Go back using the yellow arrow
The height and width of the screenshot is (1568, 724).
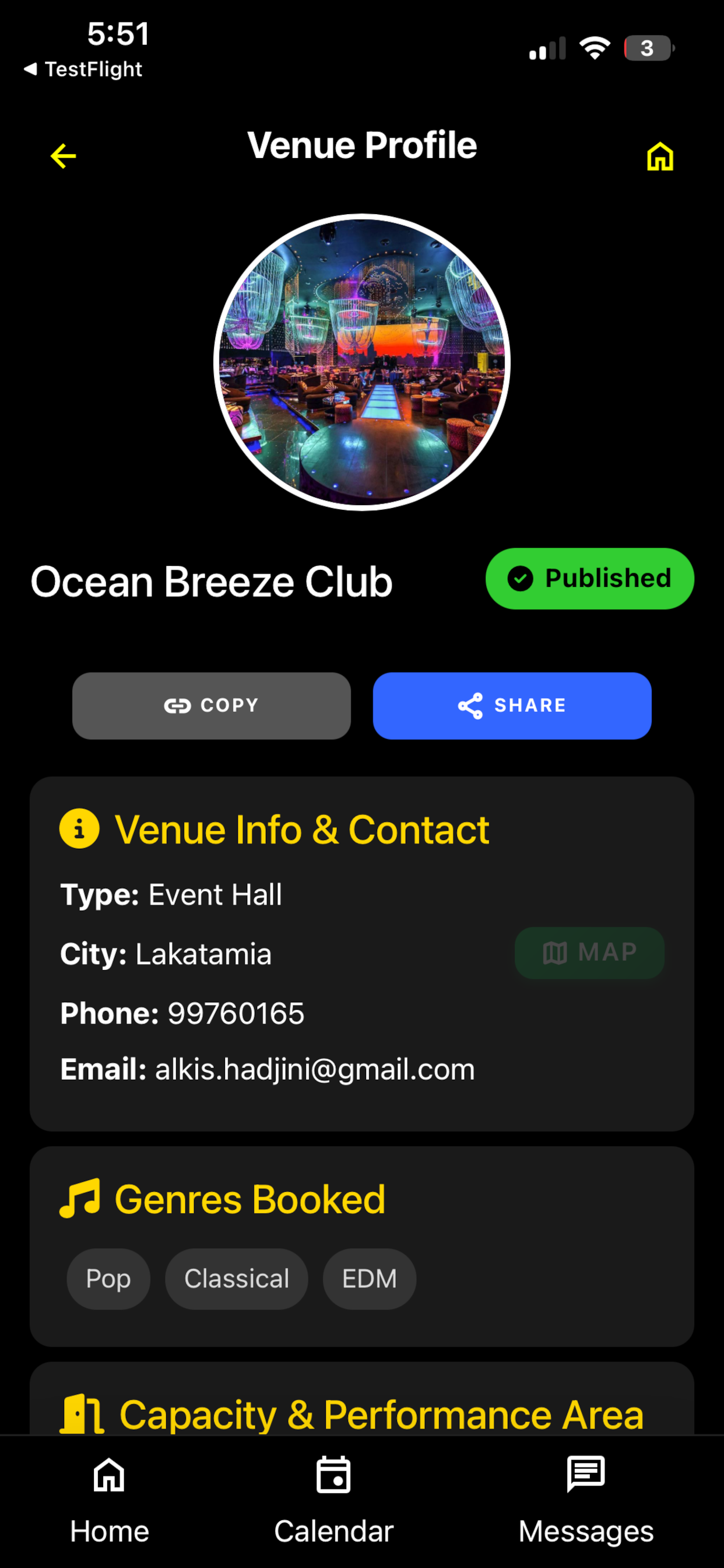(63, 156)
